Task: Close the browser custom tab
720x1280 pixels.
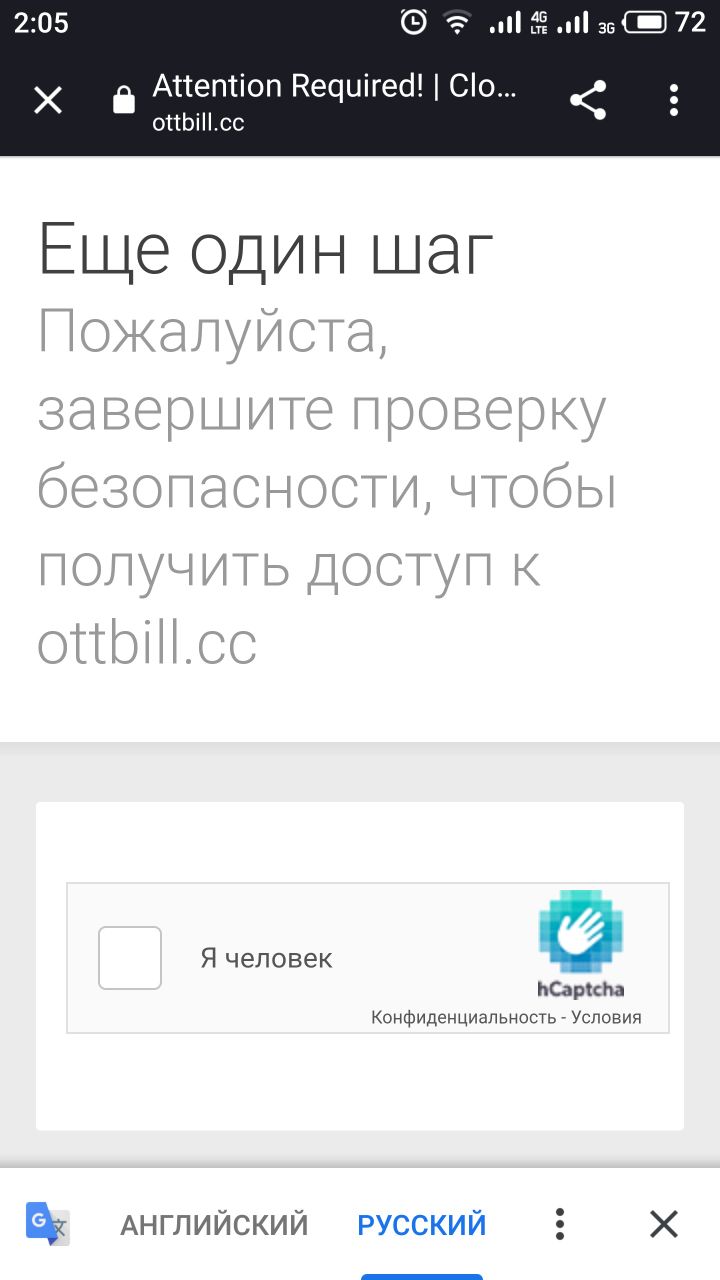Action: [48, 100]
